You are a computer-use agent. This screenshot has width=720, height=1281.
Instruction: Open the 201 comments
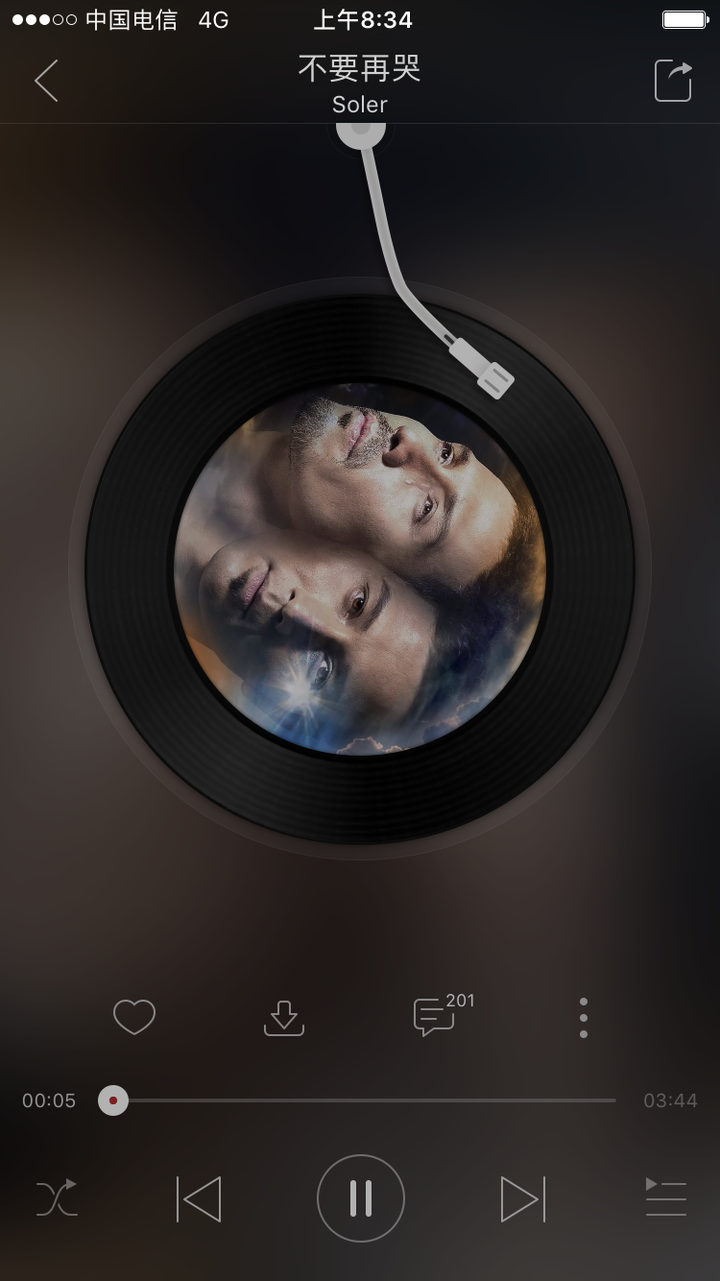(x=436, y=1016)
